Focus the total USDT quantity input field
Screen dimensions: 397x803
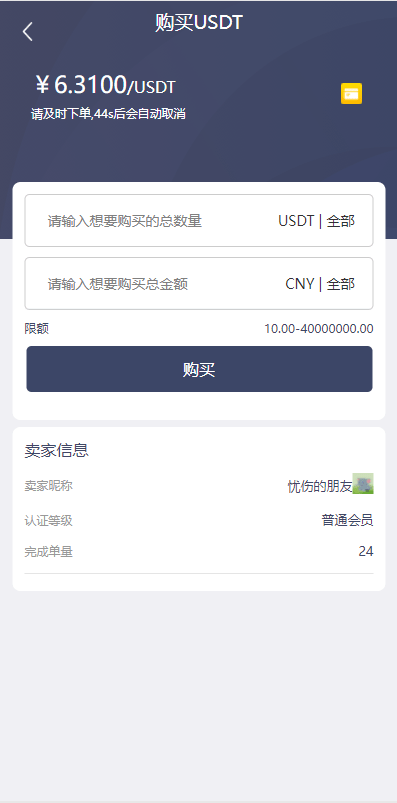pos(154,221)
